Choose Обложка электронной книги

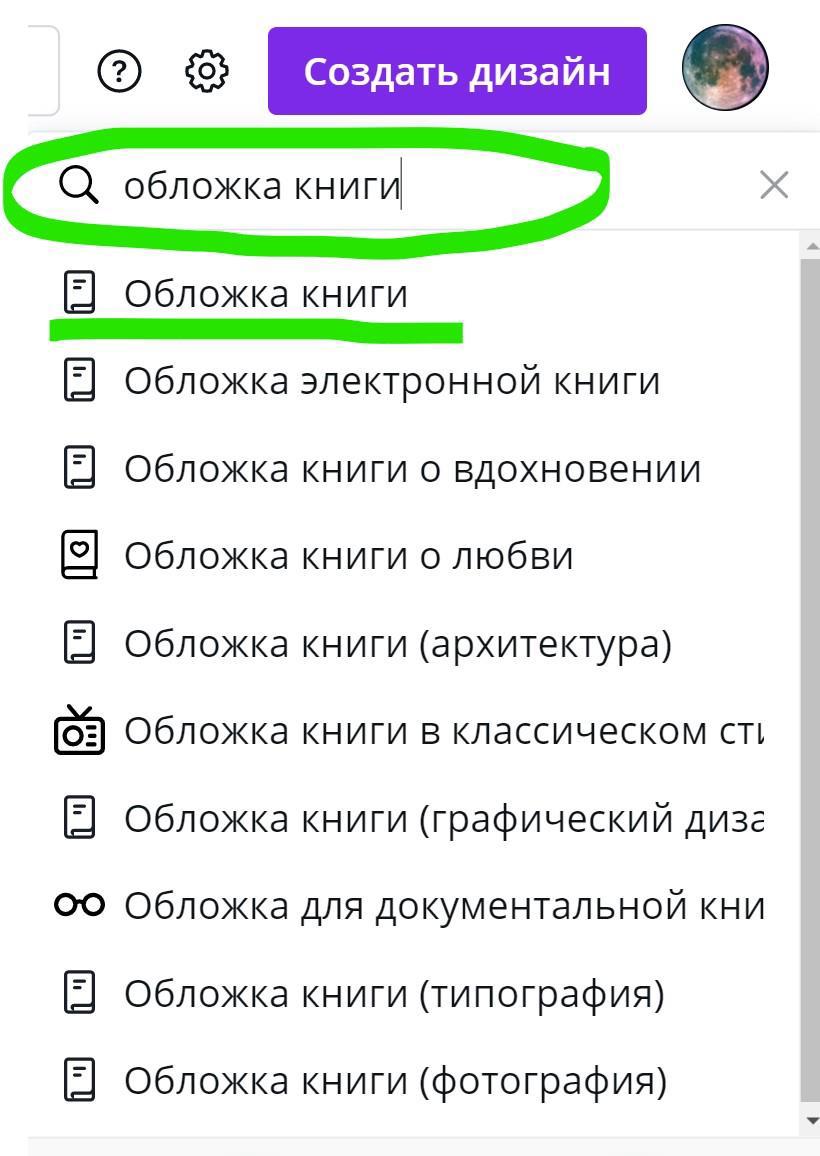point(391,381)
